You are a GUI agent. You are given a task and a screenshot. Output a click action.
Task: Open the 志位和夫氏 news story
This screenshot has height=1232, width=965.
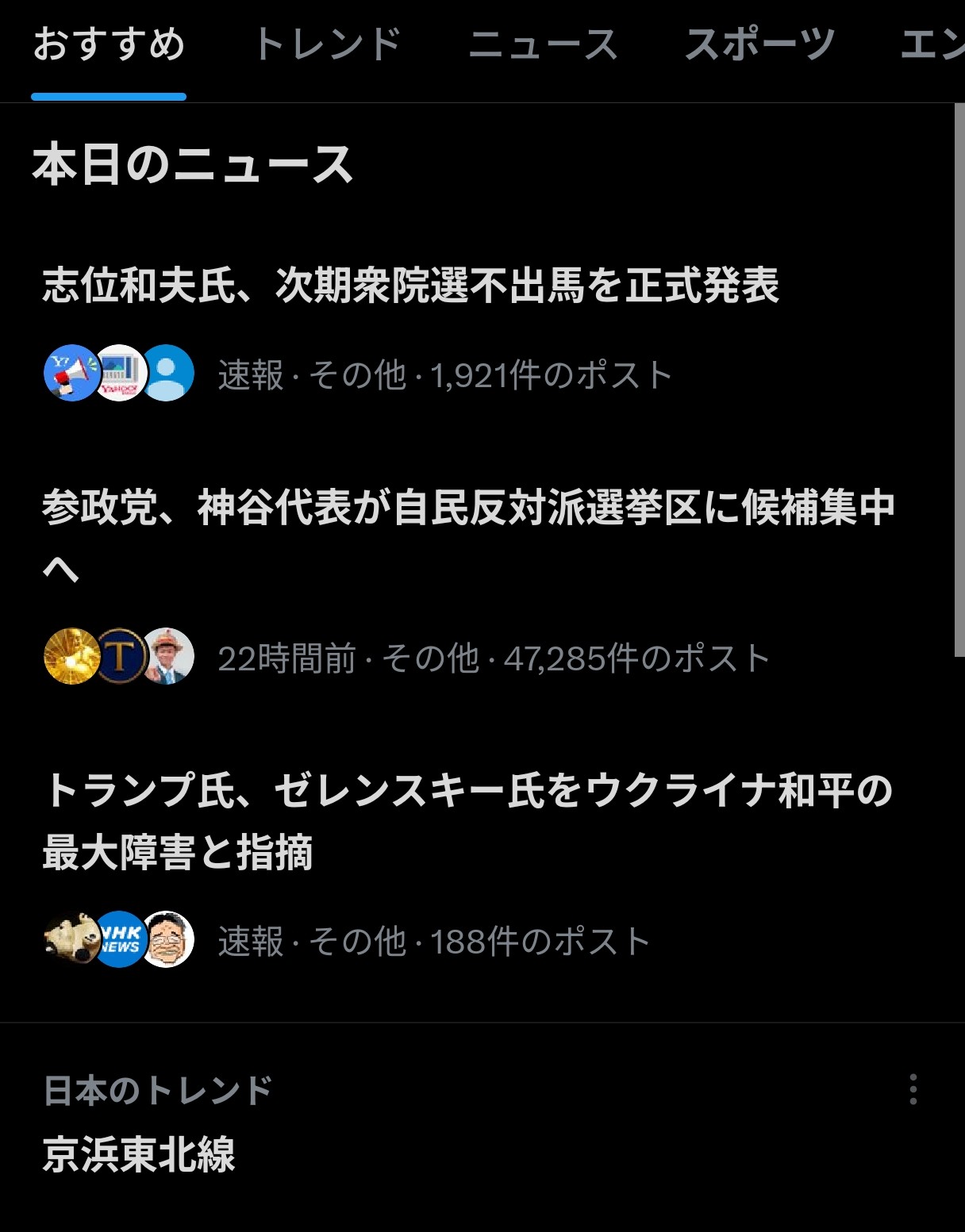pos(410,286)
